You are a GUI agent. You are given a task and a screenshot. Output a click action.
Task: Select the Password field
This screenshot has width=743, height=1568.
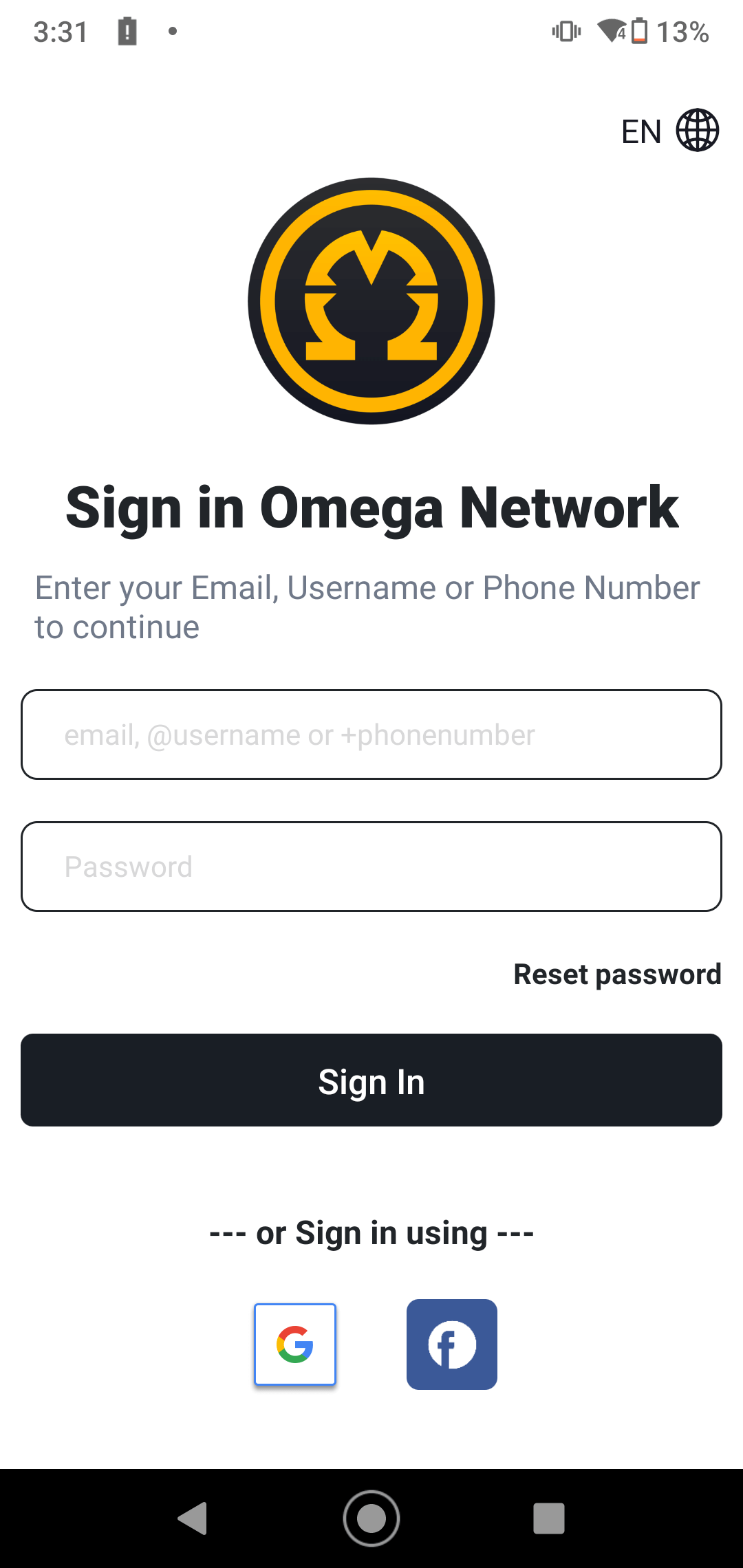pos(371,867)
